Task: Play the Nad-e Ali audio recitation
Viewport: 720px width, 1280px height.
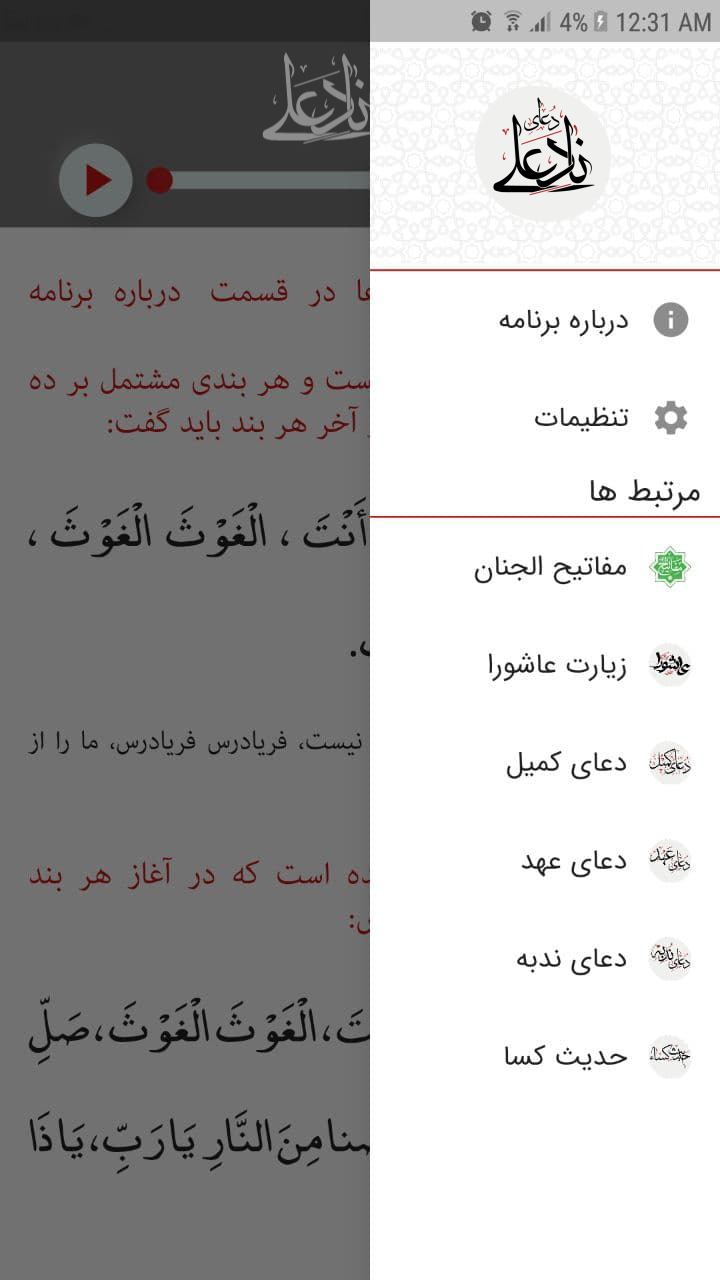Action: click(96, 181)
